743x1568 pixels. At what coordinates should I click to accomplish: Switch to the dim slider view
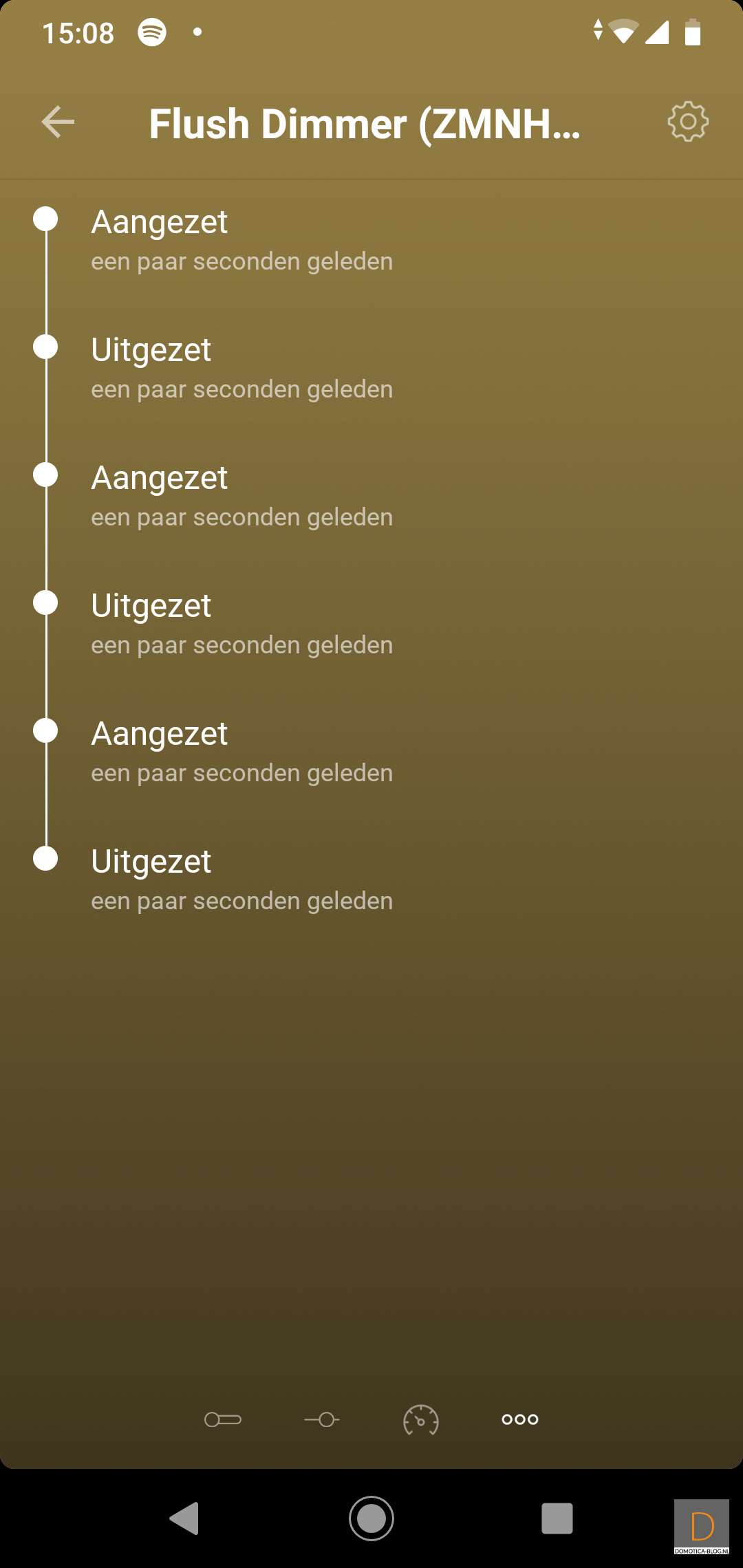coord(322,1419)
